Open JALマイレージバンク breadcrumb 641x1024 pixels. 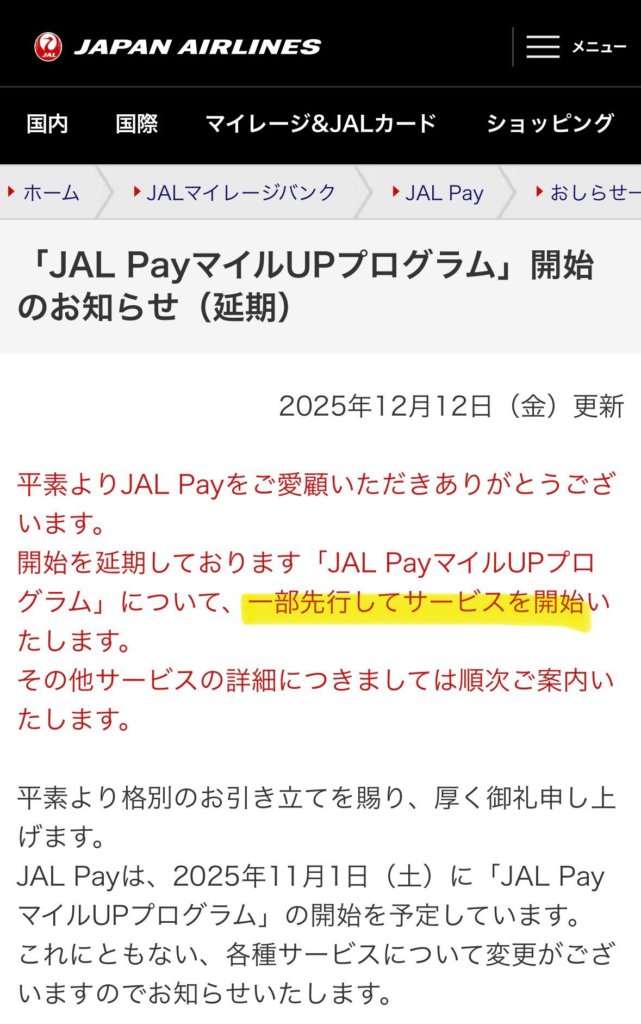tap(240, 193)
